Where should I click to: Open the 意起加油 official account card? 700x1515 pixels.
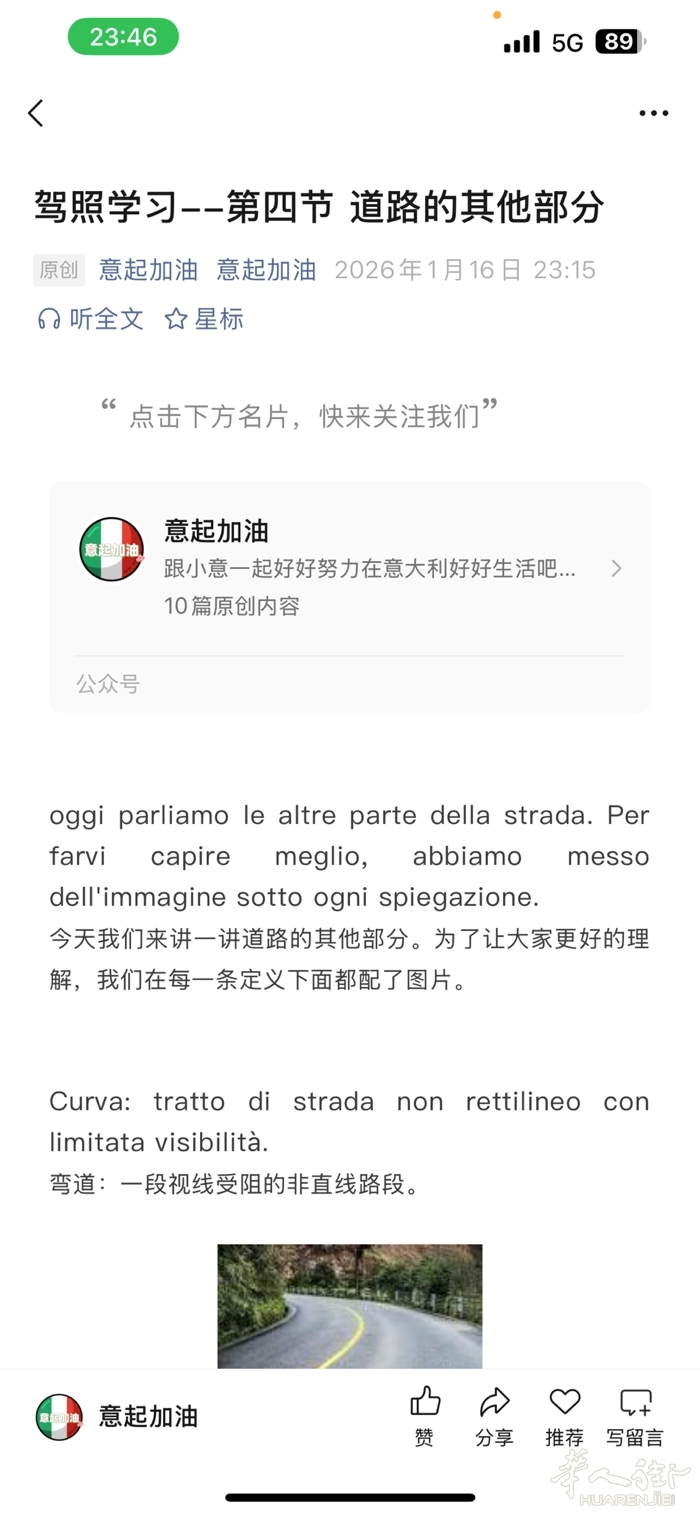point(350,568)
